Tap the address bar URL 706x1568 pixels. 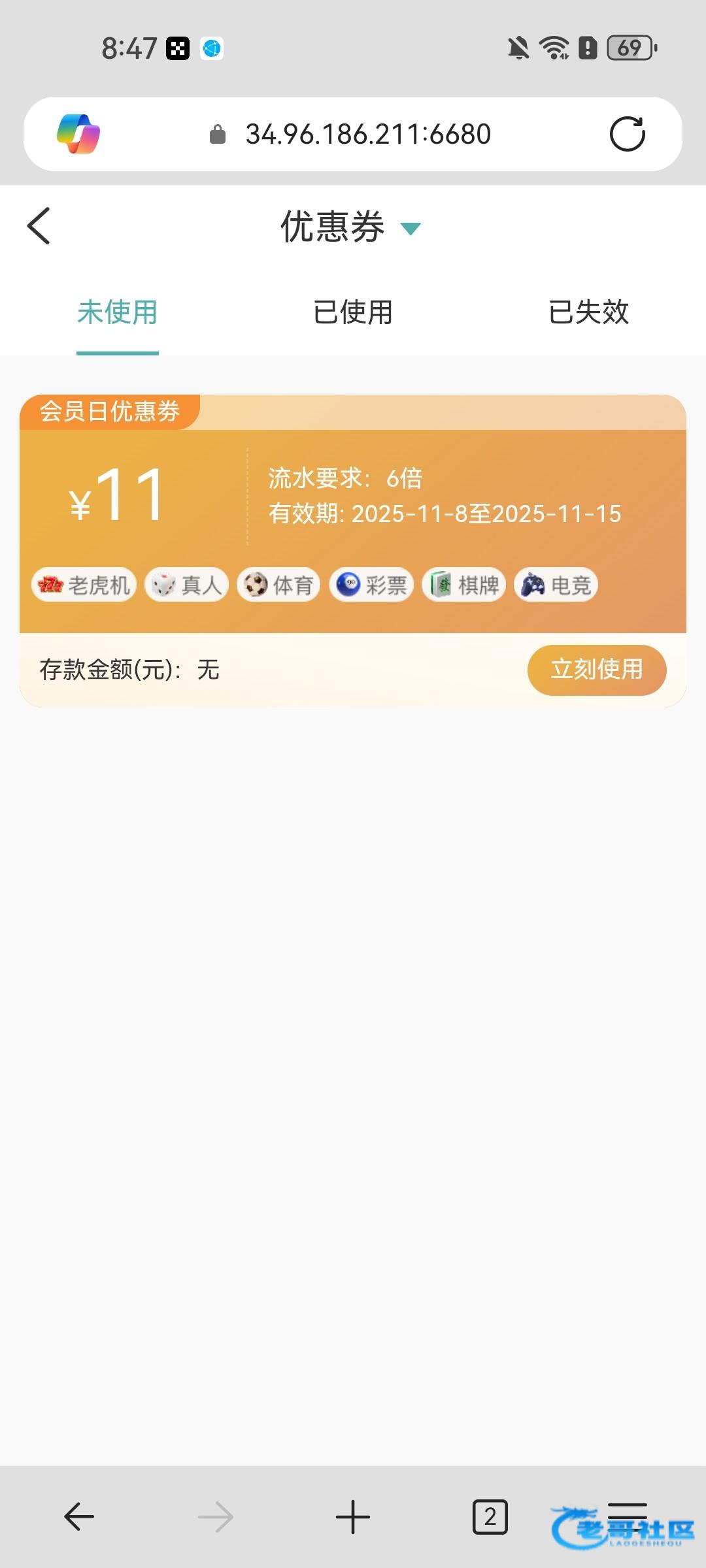pos(368,134)
